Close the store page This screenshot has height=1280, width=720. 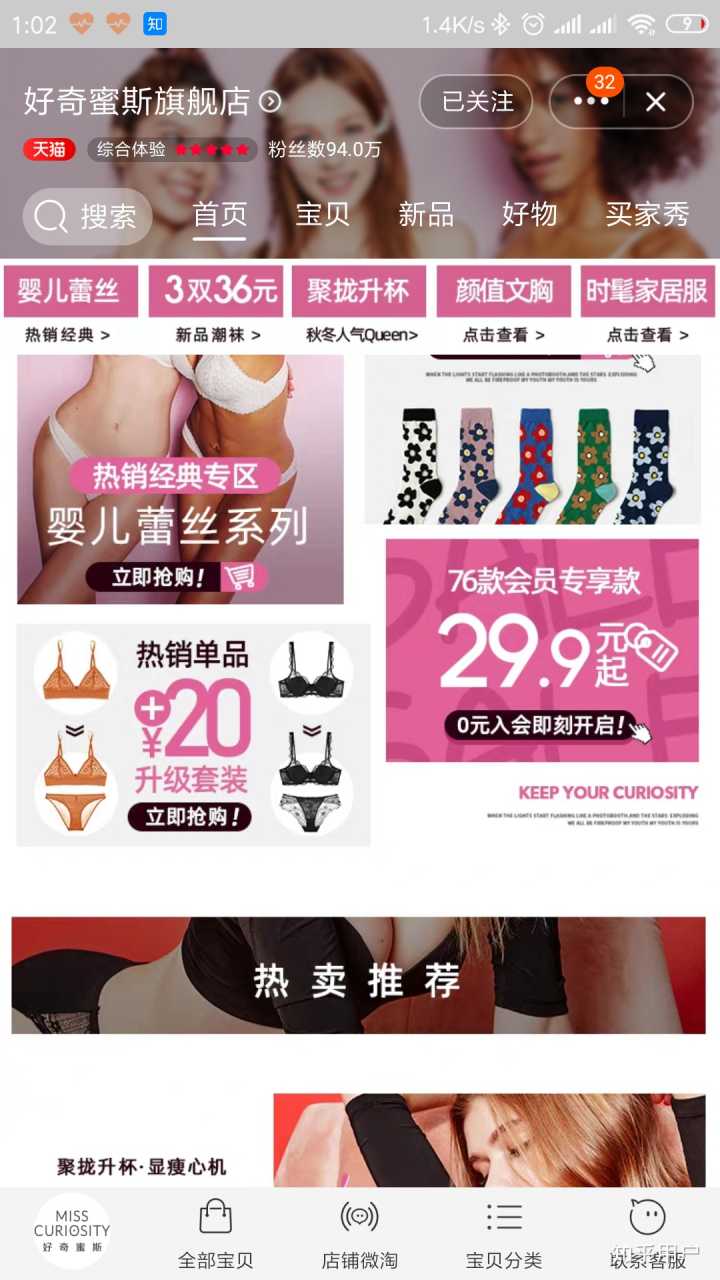click(x=655, y=101)
